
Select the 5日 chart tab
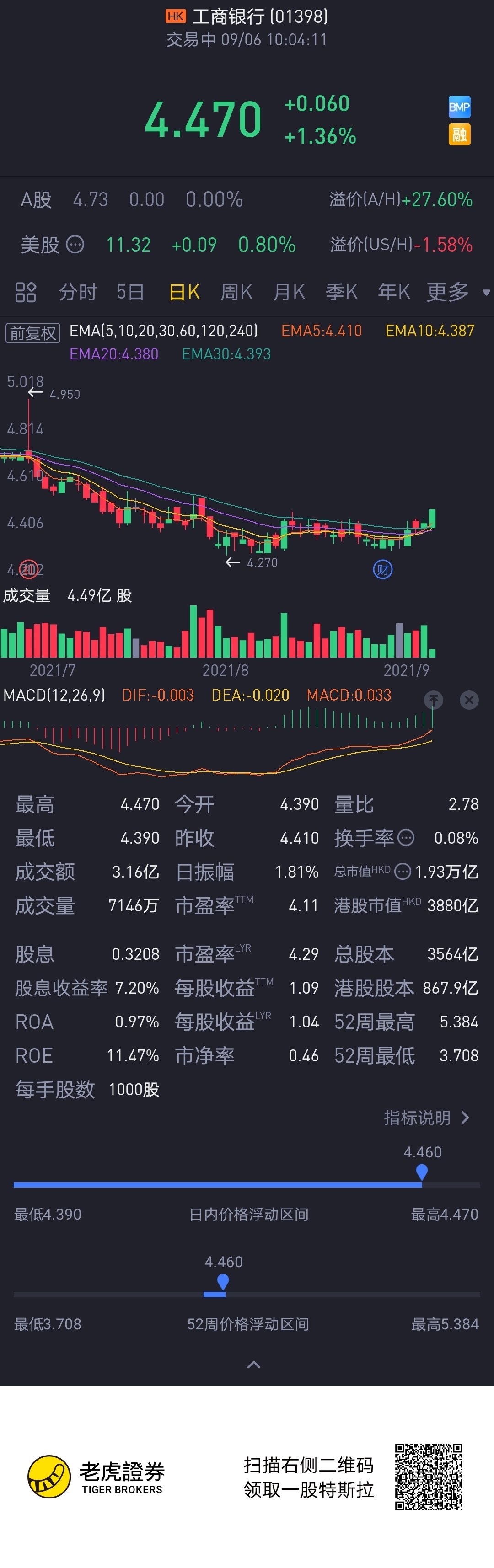(x=130, y=292)
